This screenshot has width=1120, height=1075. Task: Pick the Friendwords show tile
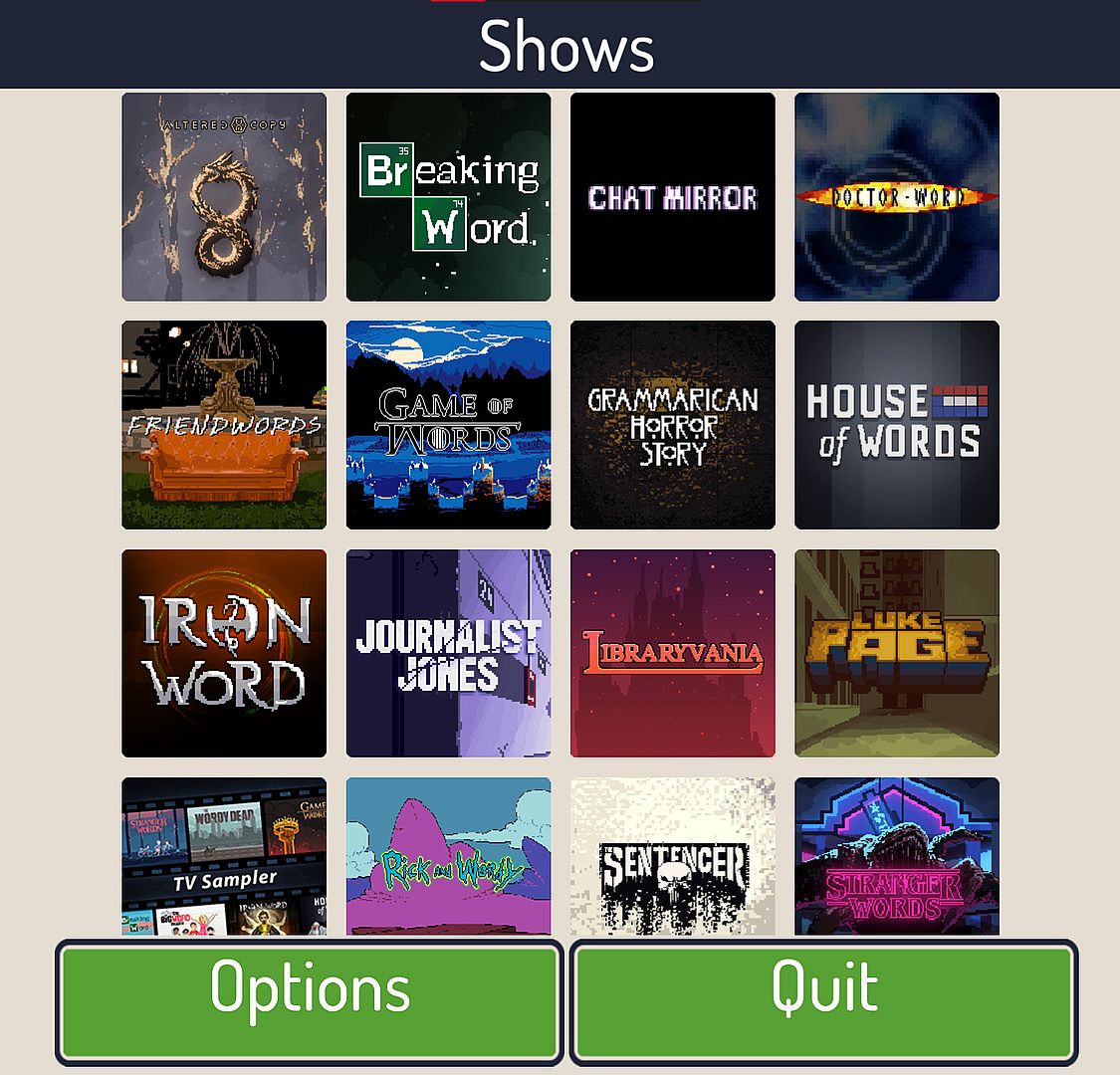tap(224, 425)
